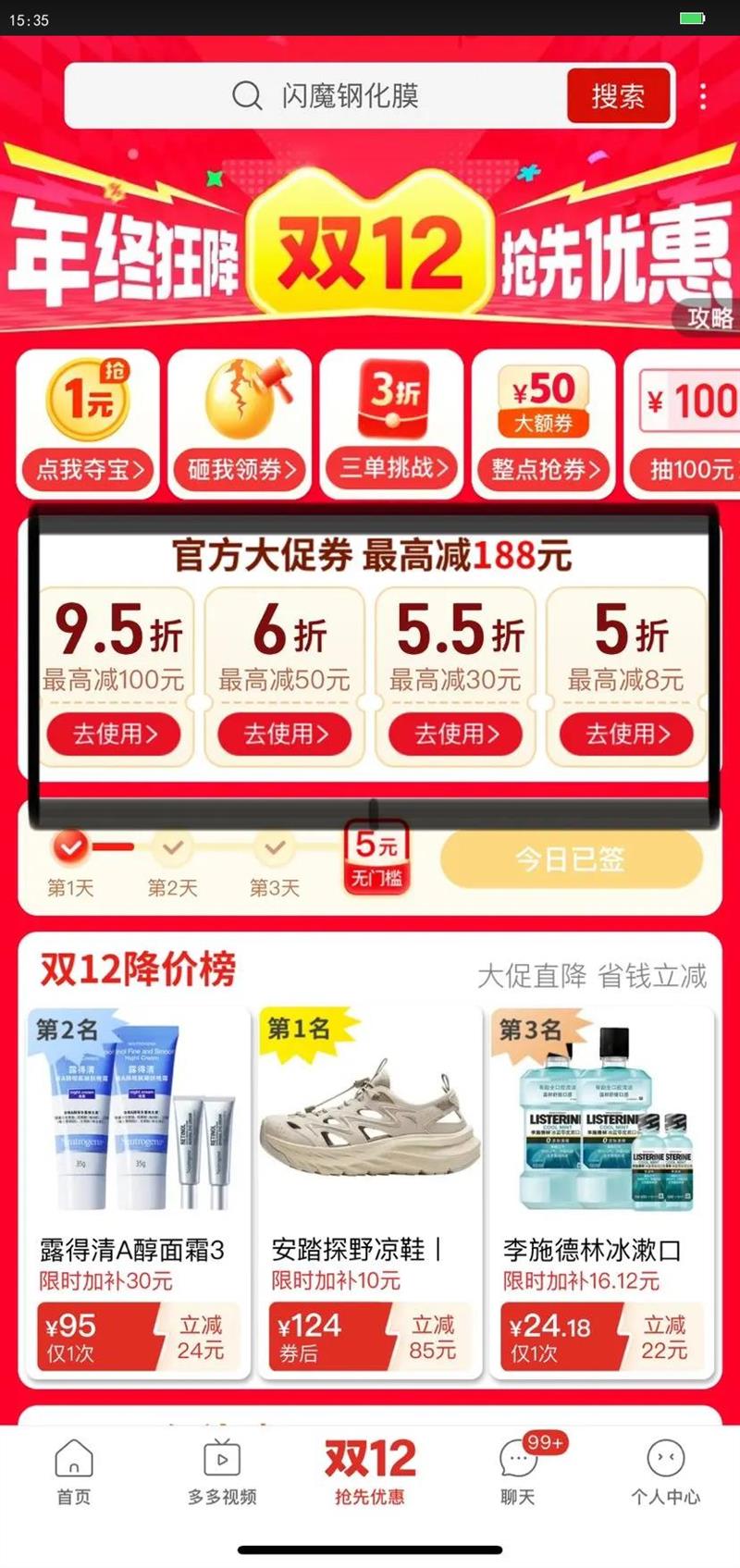Open the 攻略 guide link
This screenshot has width=740, height=1568.
pos(709,317)
